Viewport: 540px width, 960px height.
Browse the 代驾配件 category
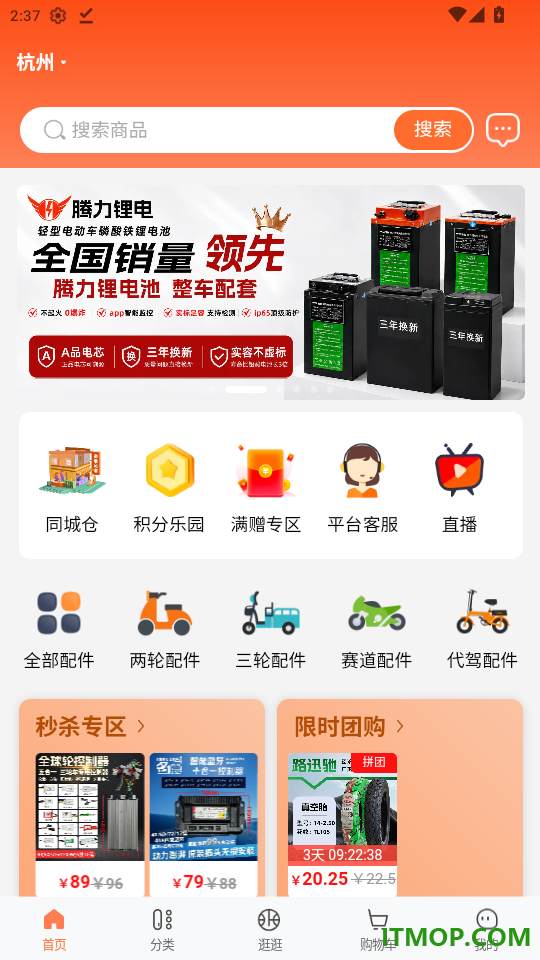482,630
